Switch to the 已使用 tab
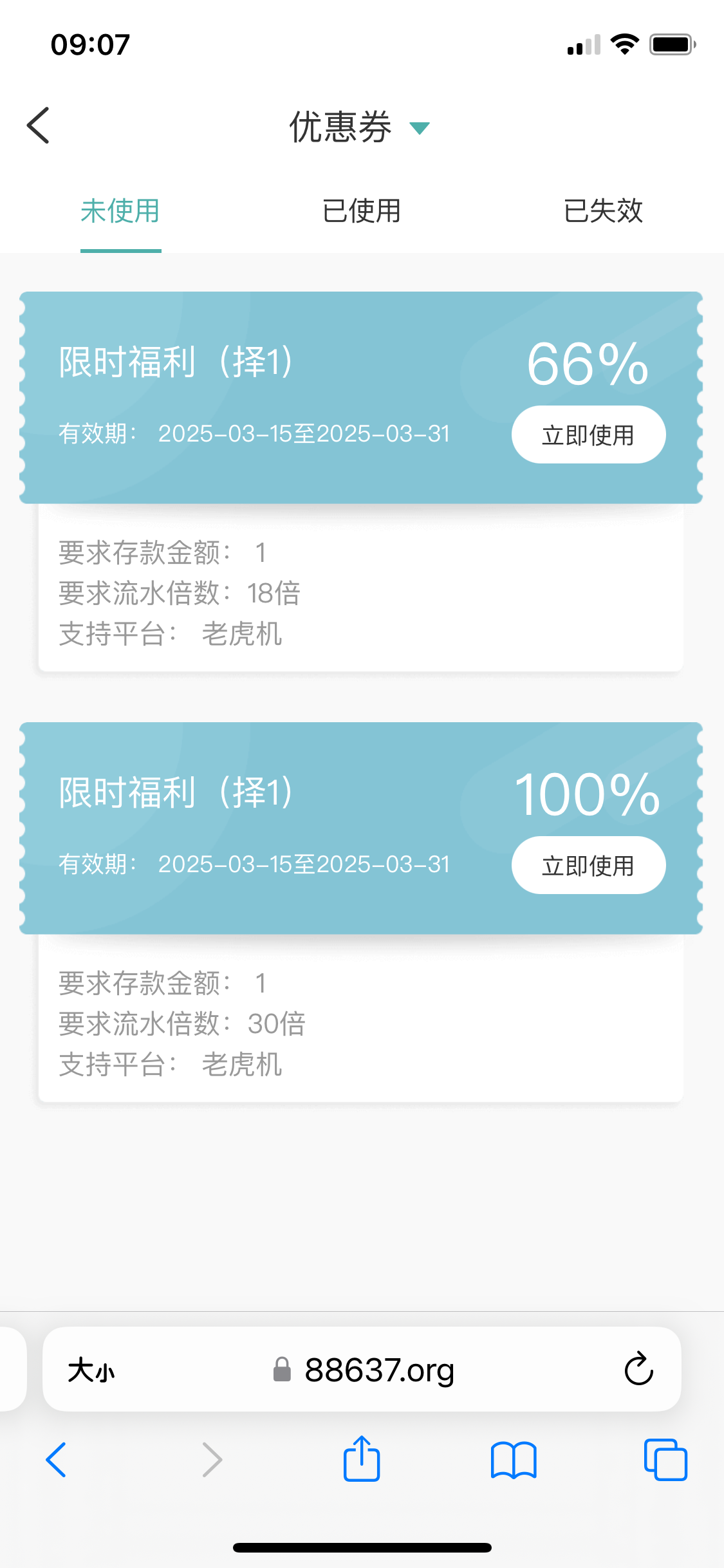The image size is (724, 1568). (x=362, y=211)
